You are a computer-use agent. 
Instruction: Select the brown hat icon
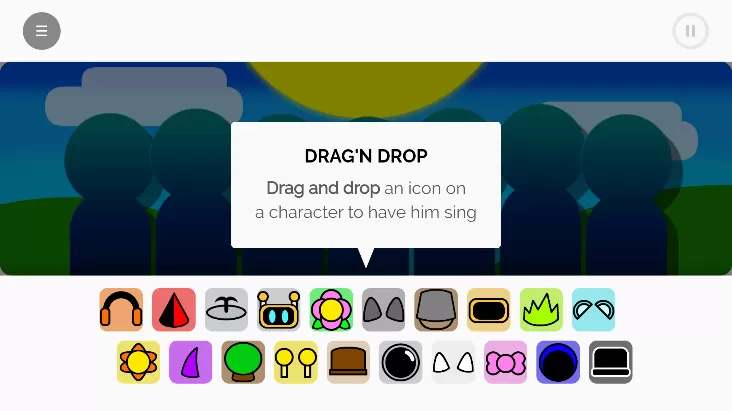(348, 362)
